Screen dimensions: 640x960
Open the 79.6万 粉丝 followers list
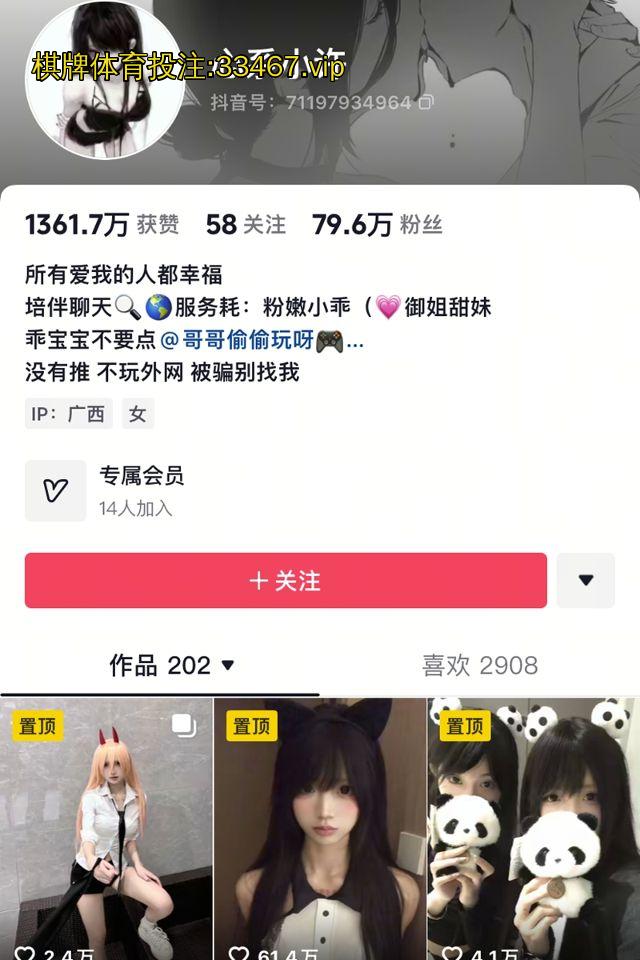[376, 225]
